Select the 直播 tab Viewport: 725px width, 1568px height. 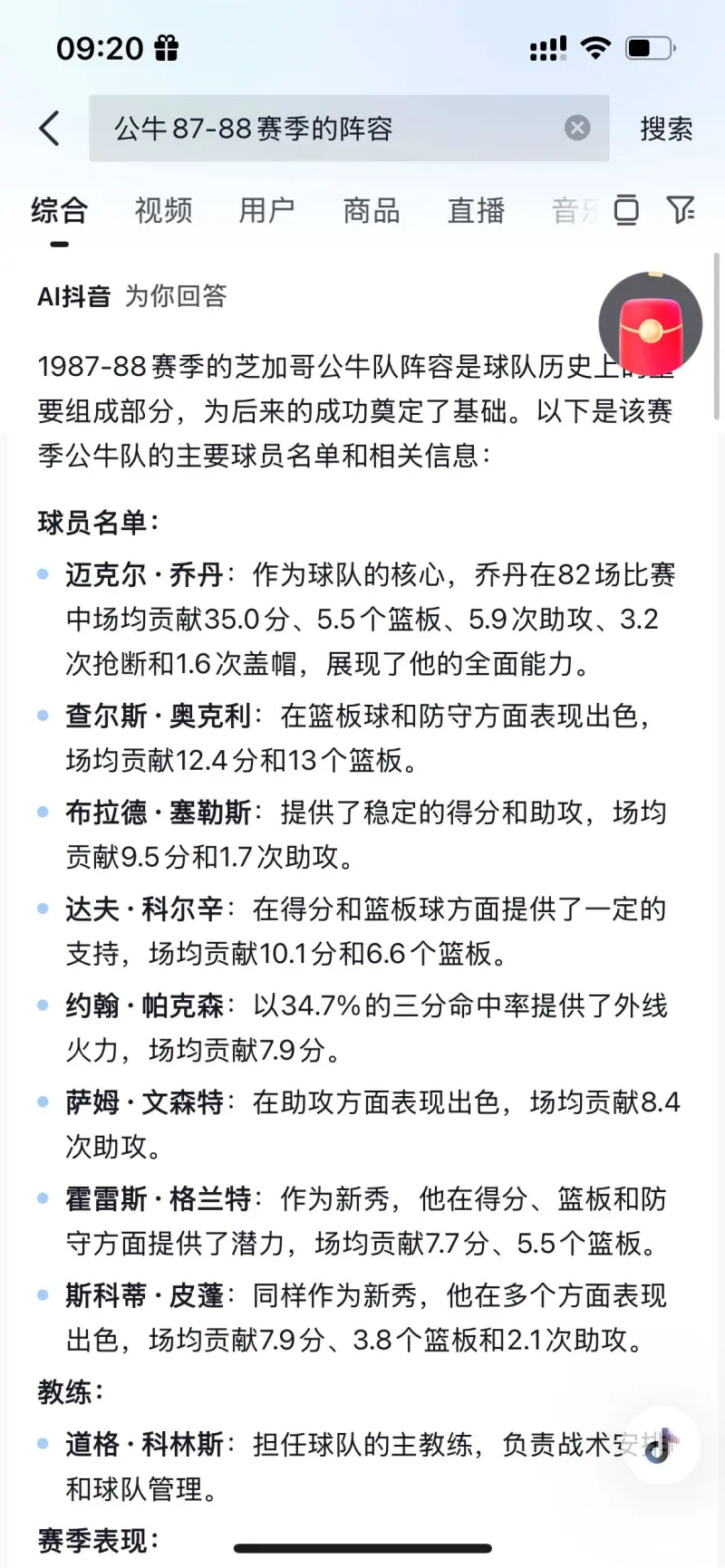[476, 211]
